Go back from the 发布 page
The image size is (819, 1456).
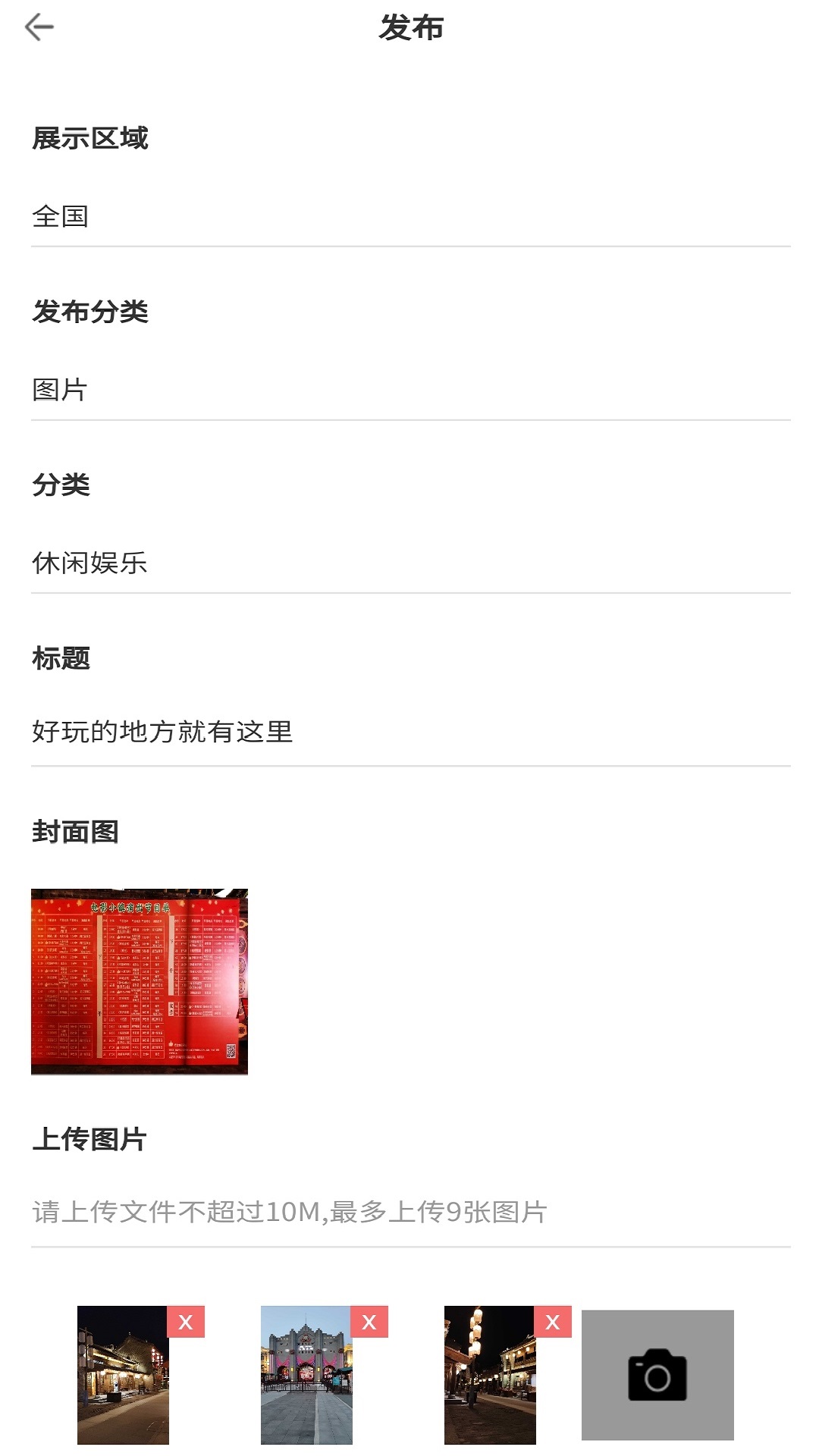39,28
